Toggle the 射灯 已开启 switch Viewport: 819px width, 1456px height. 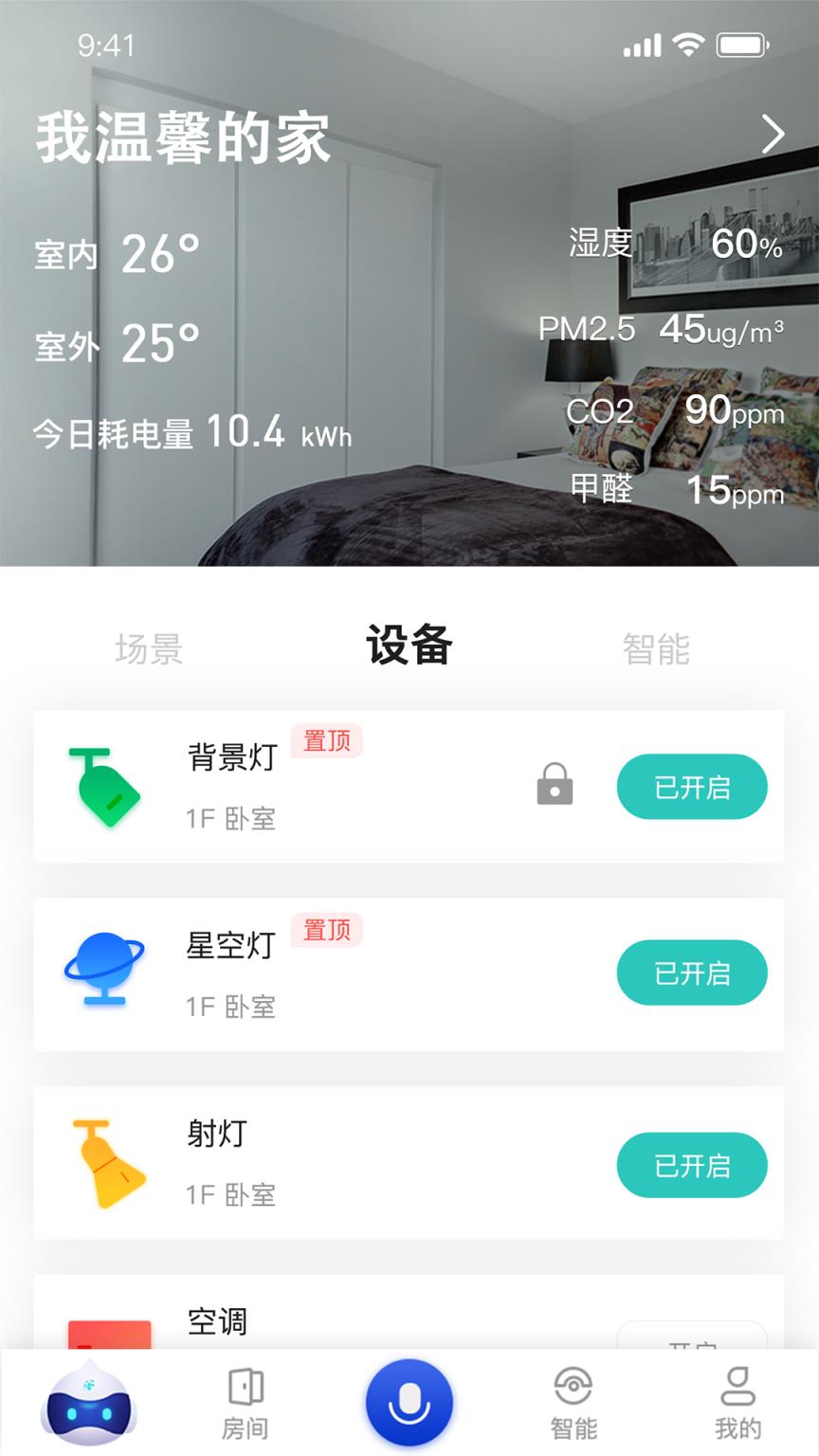(x=692, y=1164)
